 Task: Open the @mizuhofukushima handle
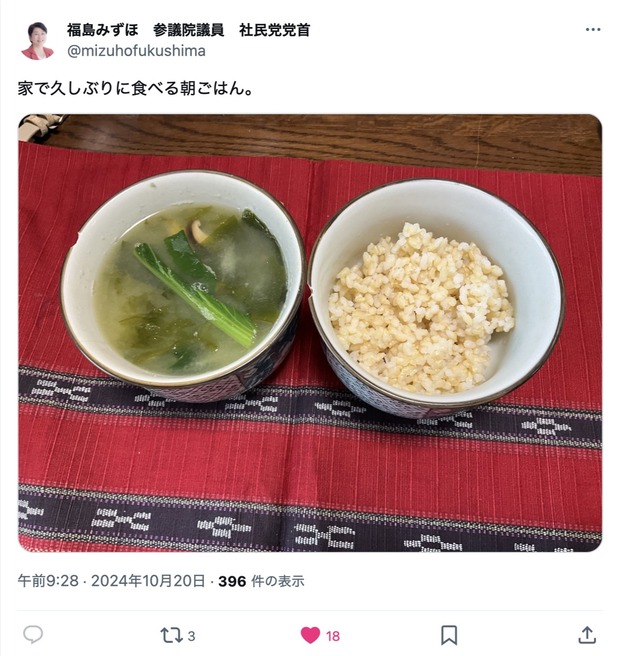click(x=136, y=51)
